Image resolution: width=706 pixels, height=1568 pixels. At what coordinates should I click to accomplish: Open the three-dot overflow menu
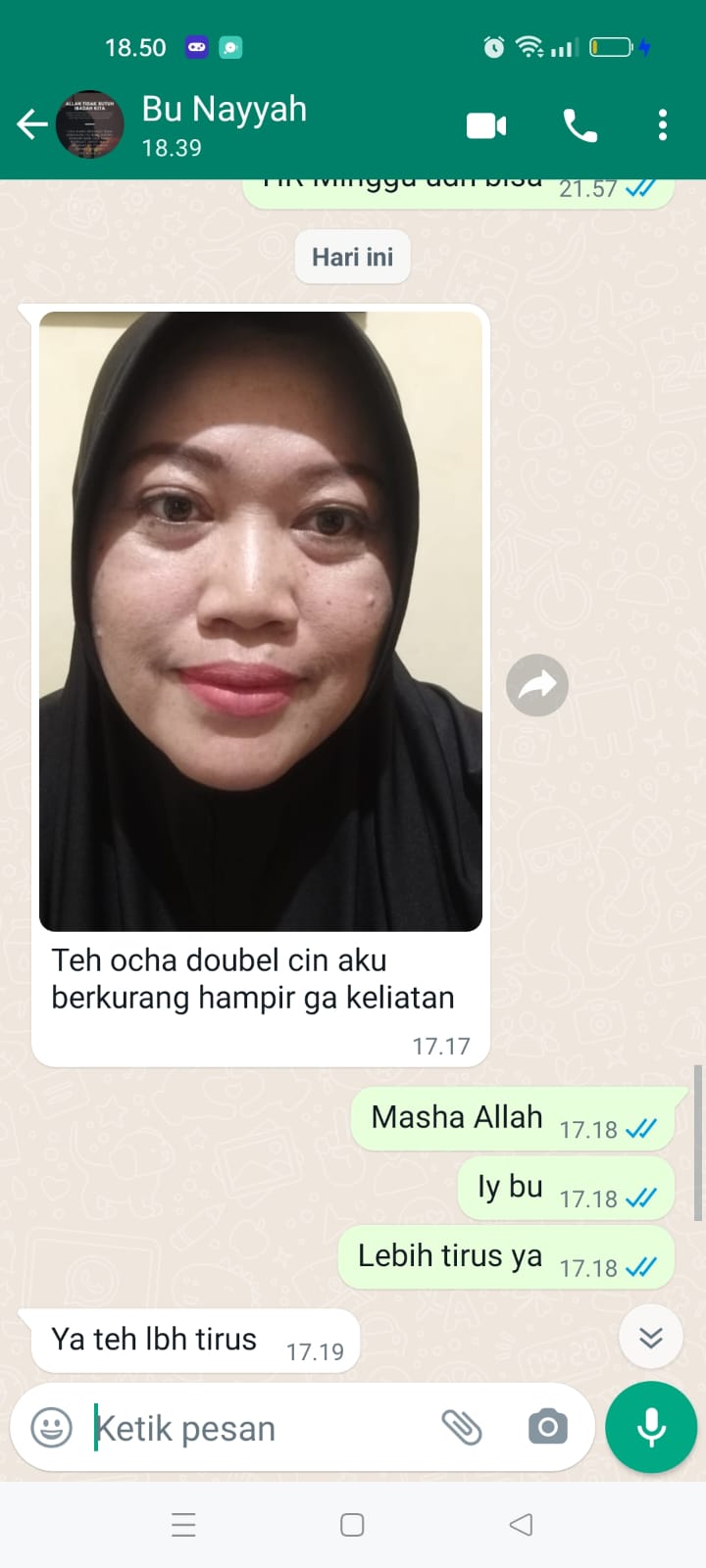click(x=663, y=125)
